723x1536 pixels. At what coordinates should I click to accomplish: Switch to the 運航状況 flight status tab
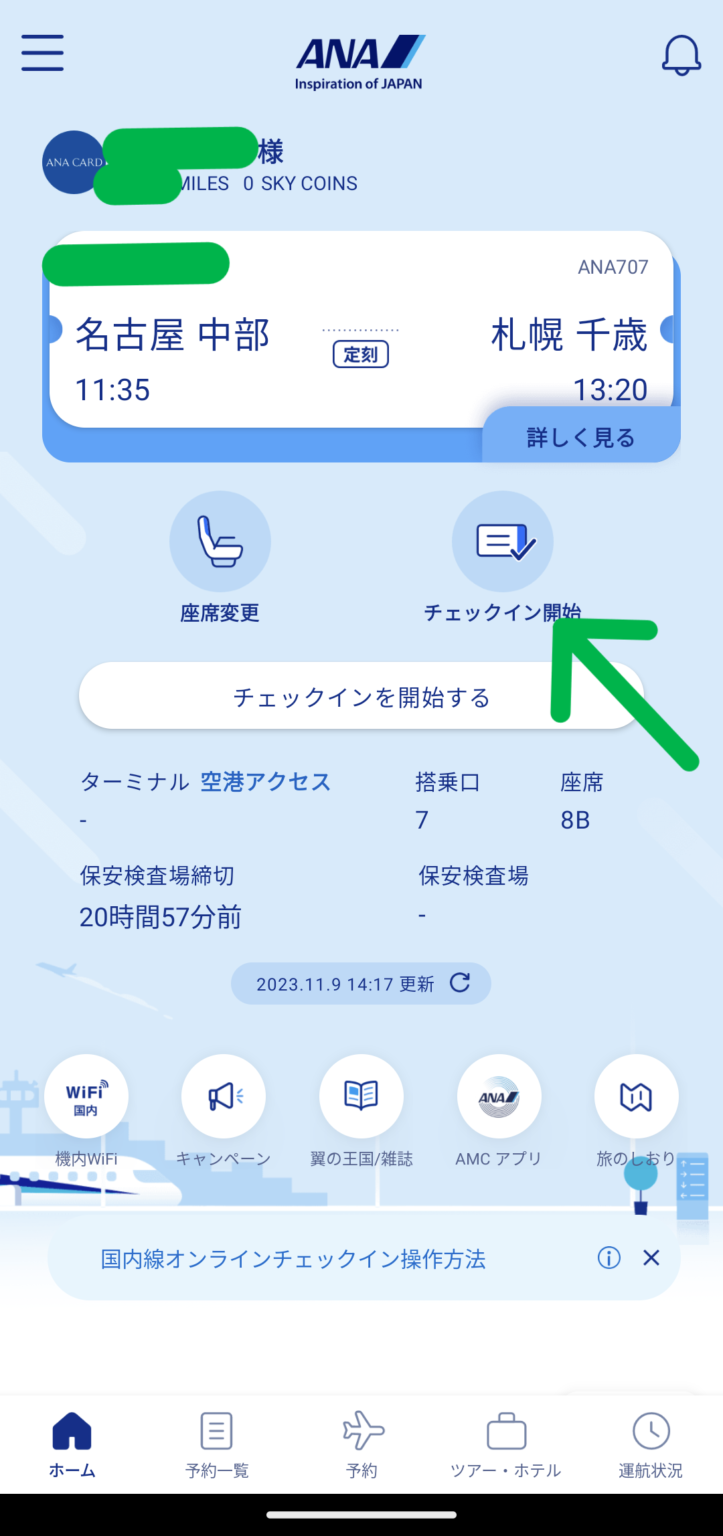point(650,1443)
